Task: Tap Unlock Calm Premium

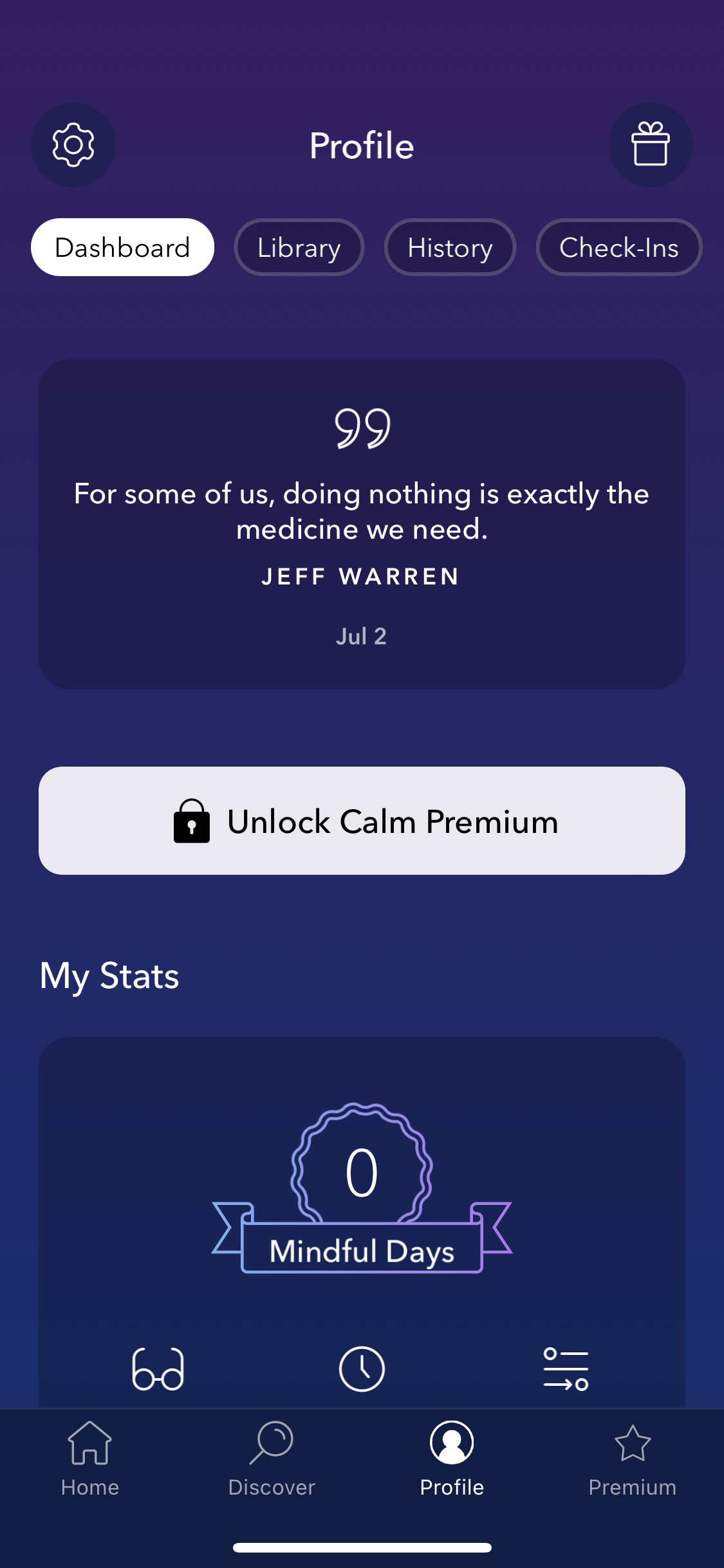Action: [362, 820]
